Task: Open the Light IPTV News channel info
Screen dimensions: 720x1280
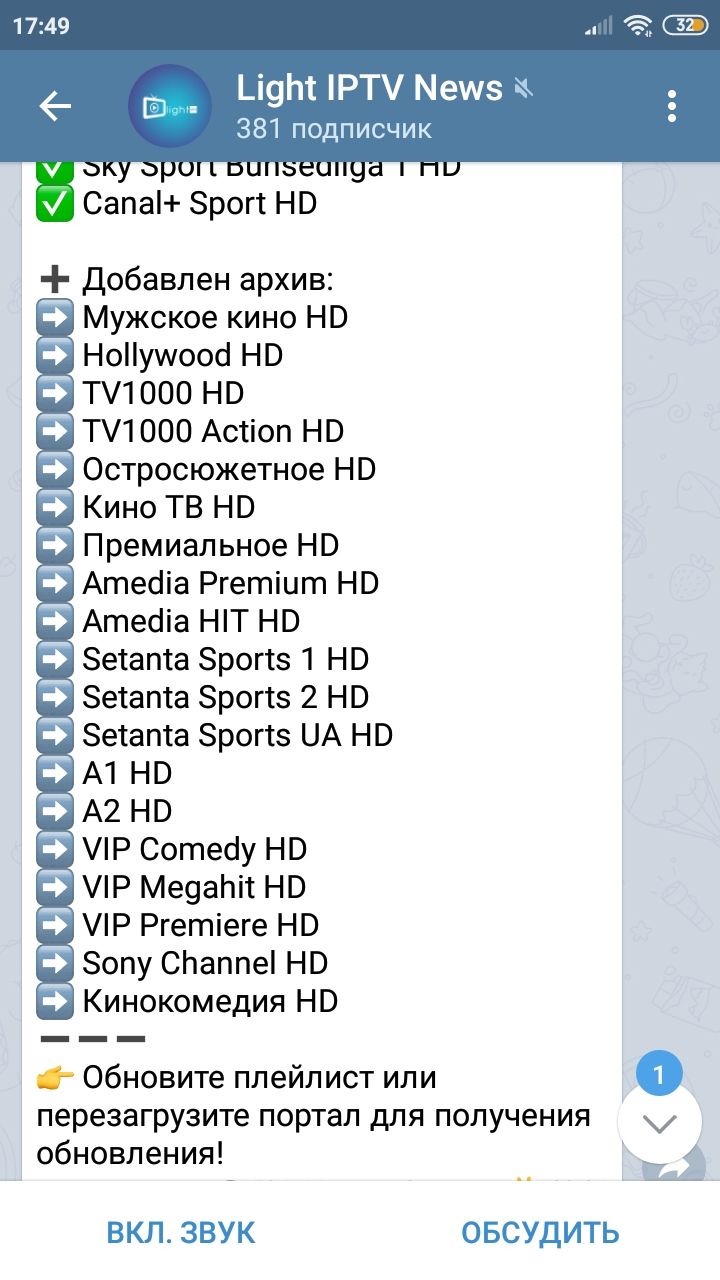Action: click(369, 105)
